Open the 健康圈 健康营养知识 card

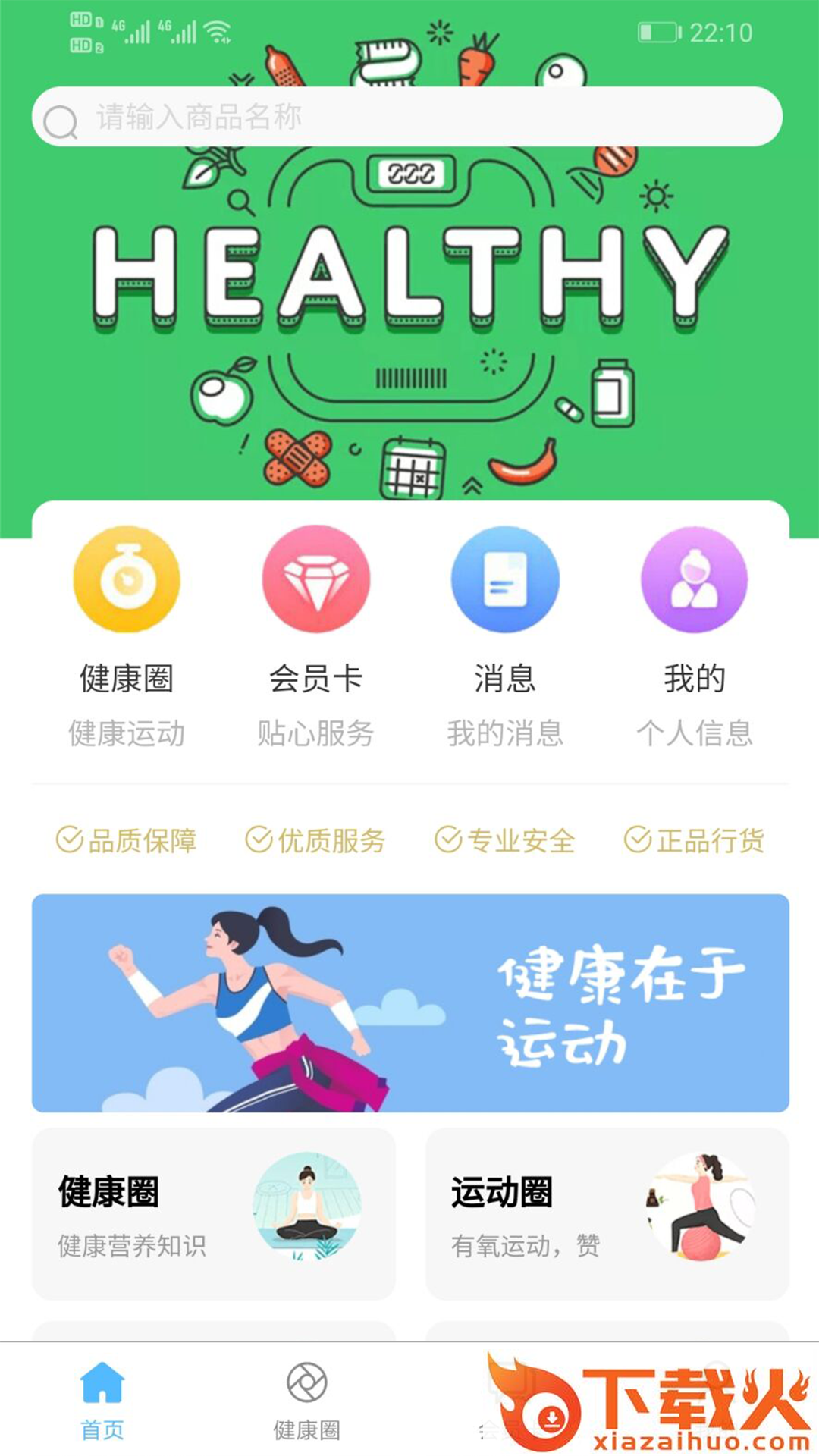(x=213, y=1214)
